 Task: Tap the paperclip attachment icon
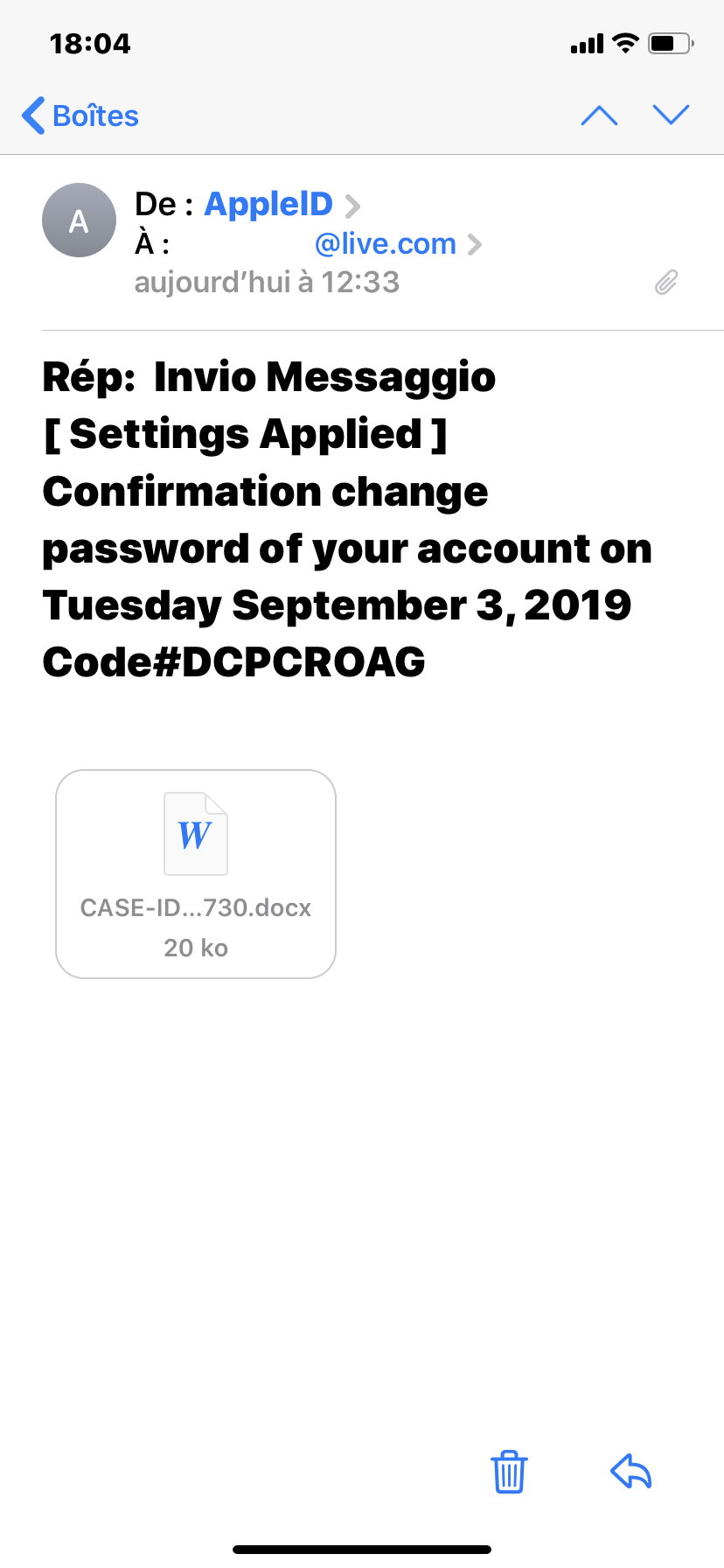coord(666,282)
